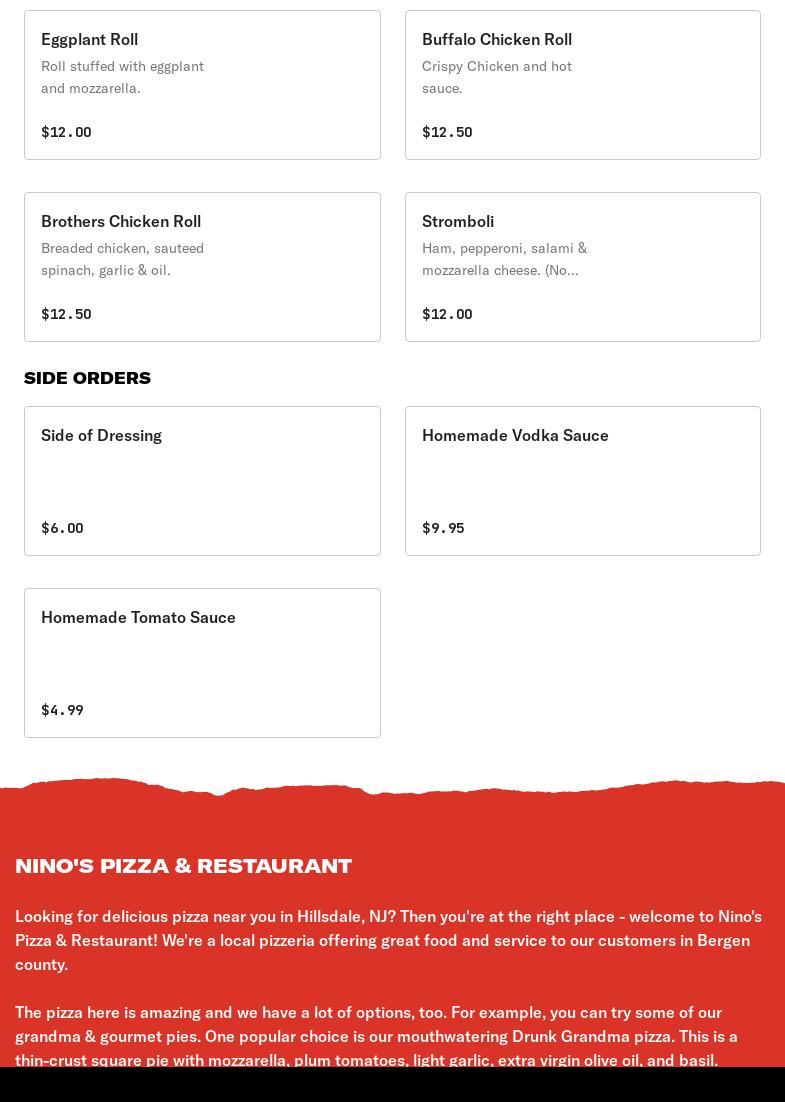Choose the Brothers Chicken Roll item
This screenshot has height=1102, width=785.
[202, 267]
